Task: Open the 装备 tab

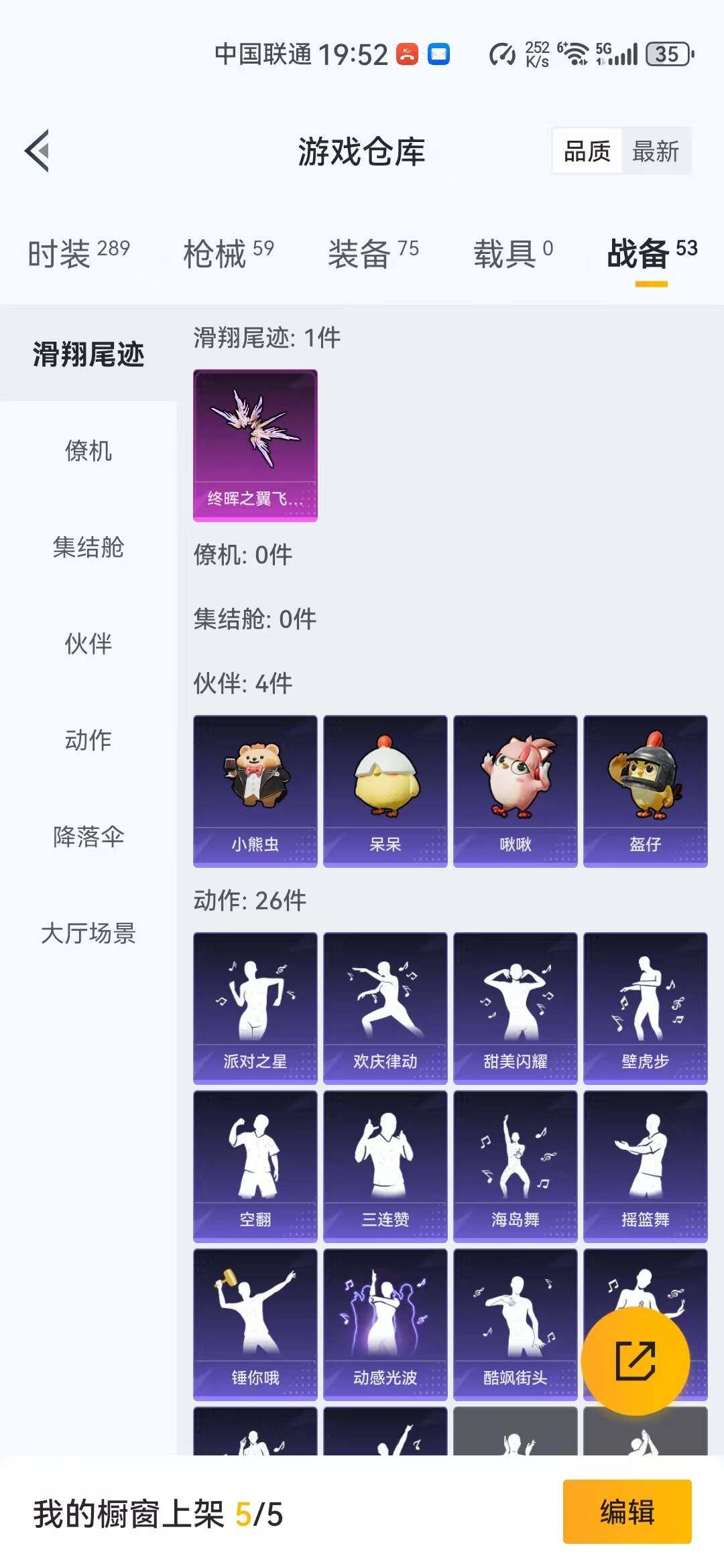Action: [x=373, y=254]
